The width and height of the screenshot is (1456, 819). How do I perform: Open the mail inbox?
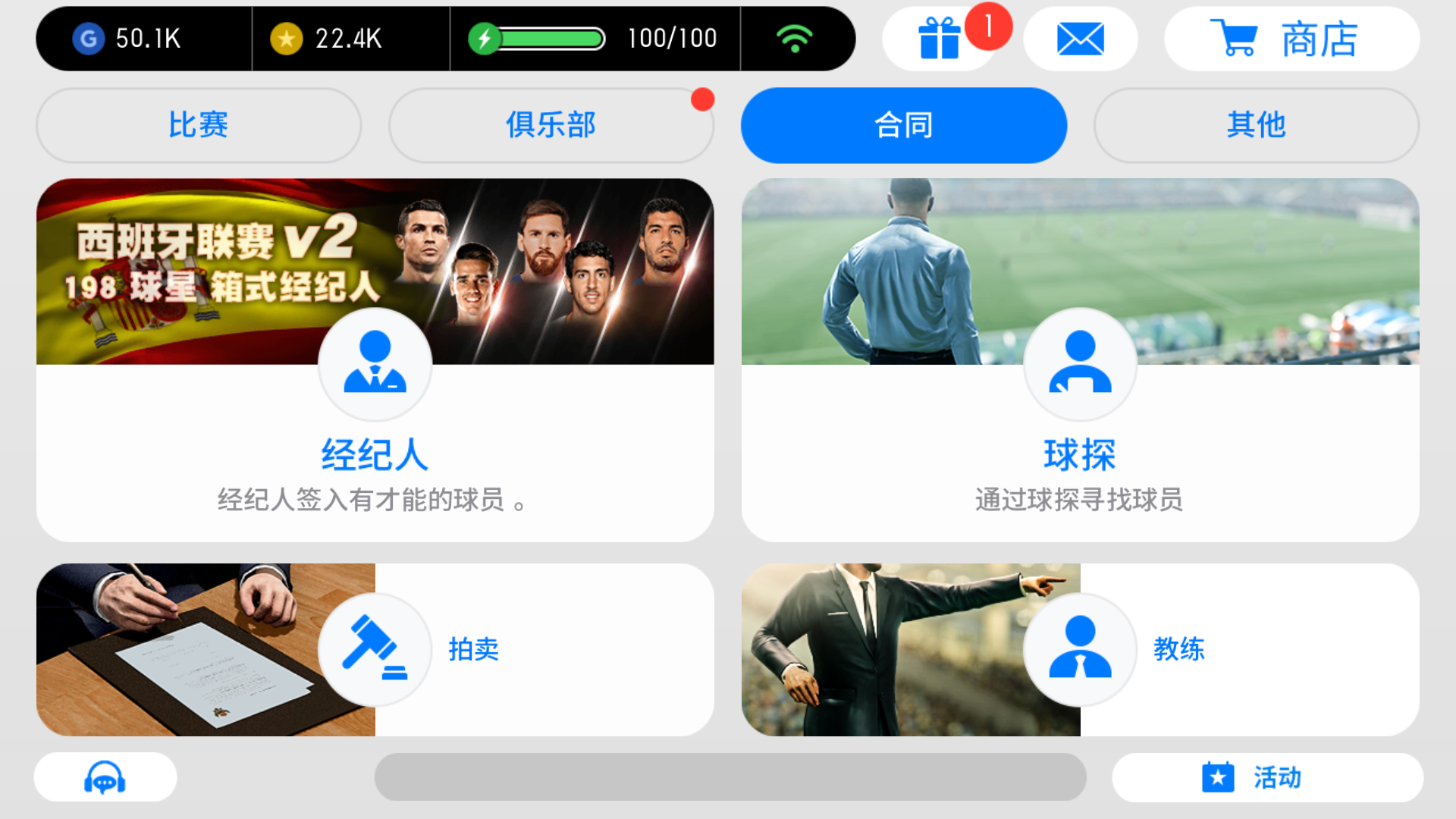click(1080, 39)
